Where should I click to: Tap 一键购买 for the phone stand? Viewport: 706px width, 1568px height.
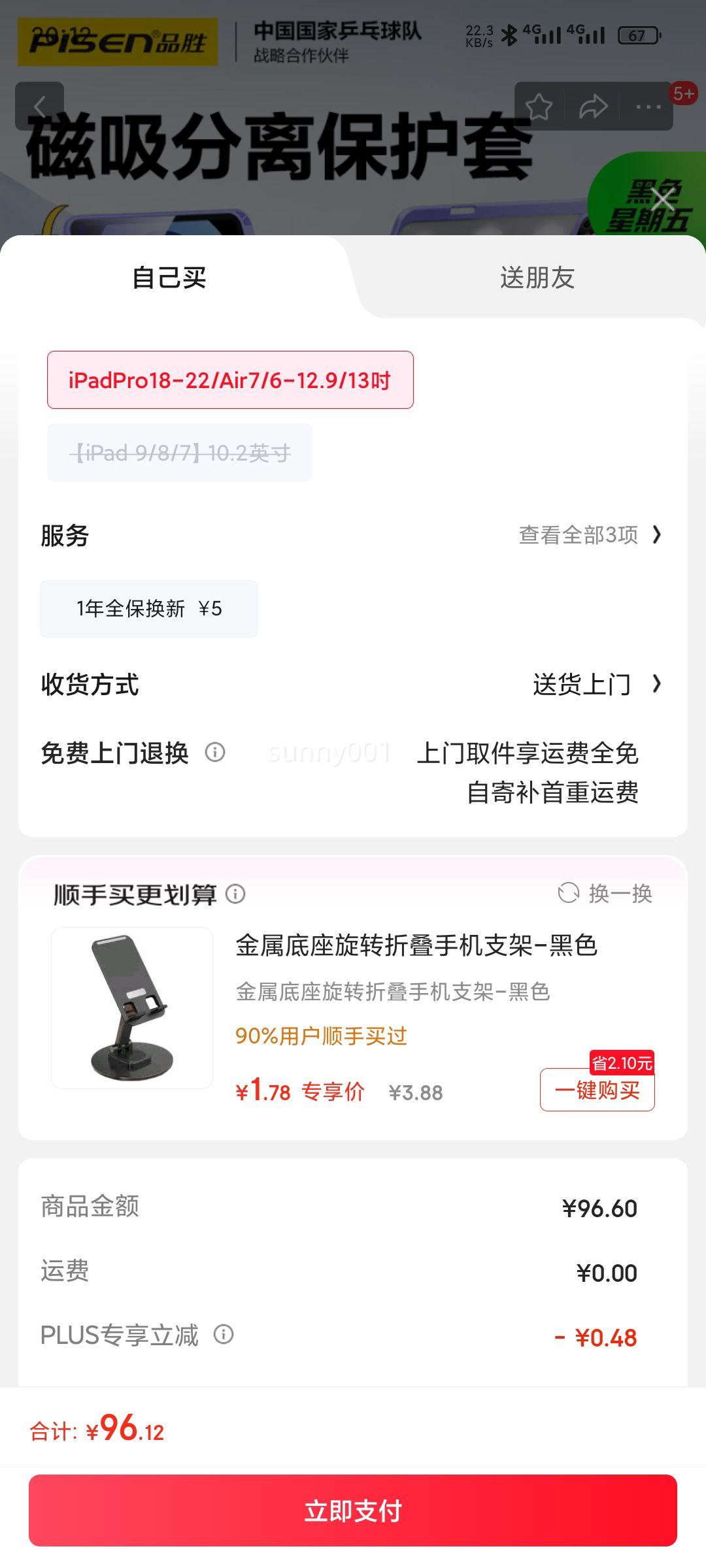(597, 1090)
